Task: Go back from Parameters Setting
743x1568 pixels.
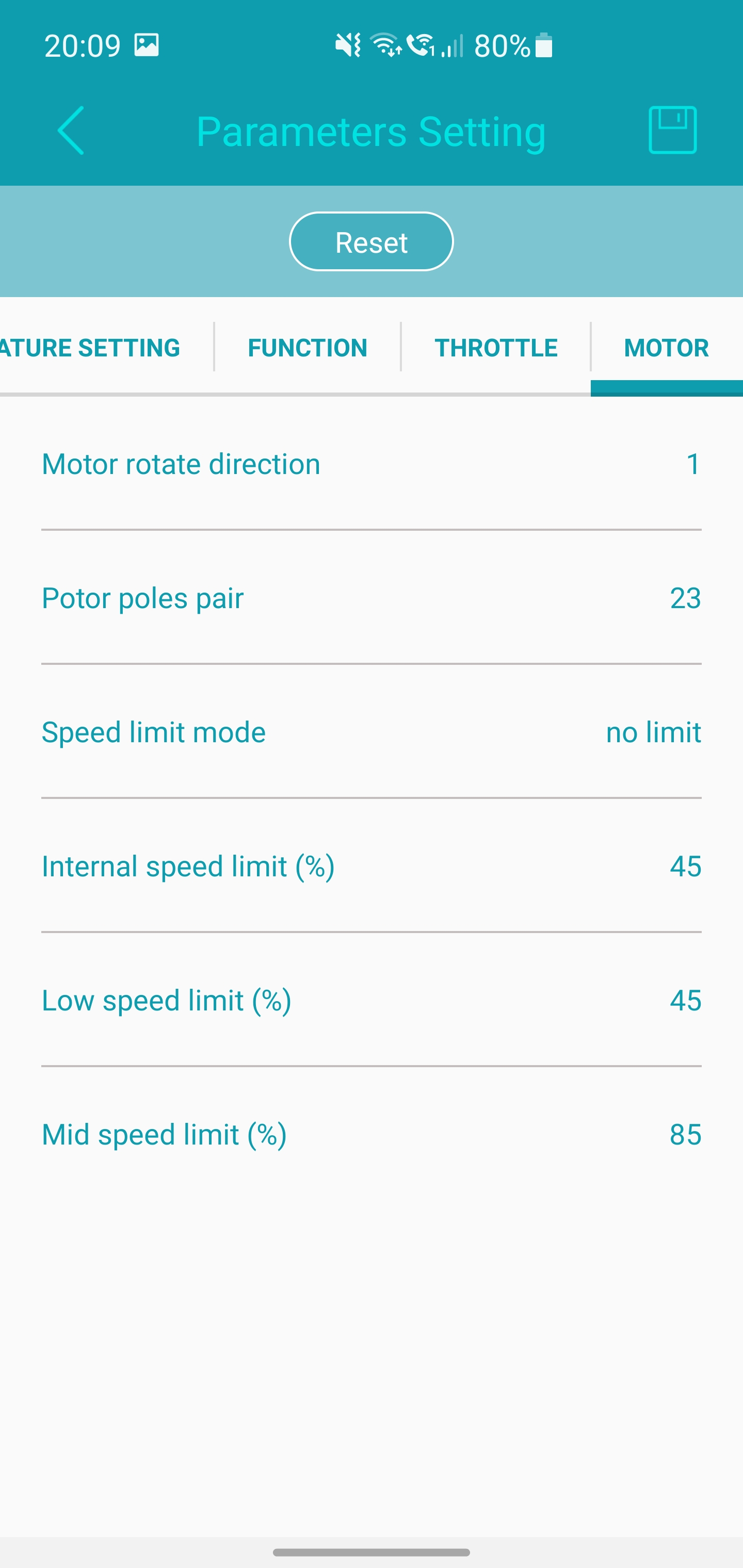Action: pos(71,130)
